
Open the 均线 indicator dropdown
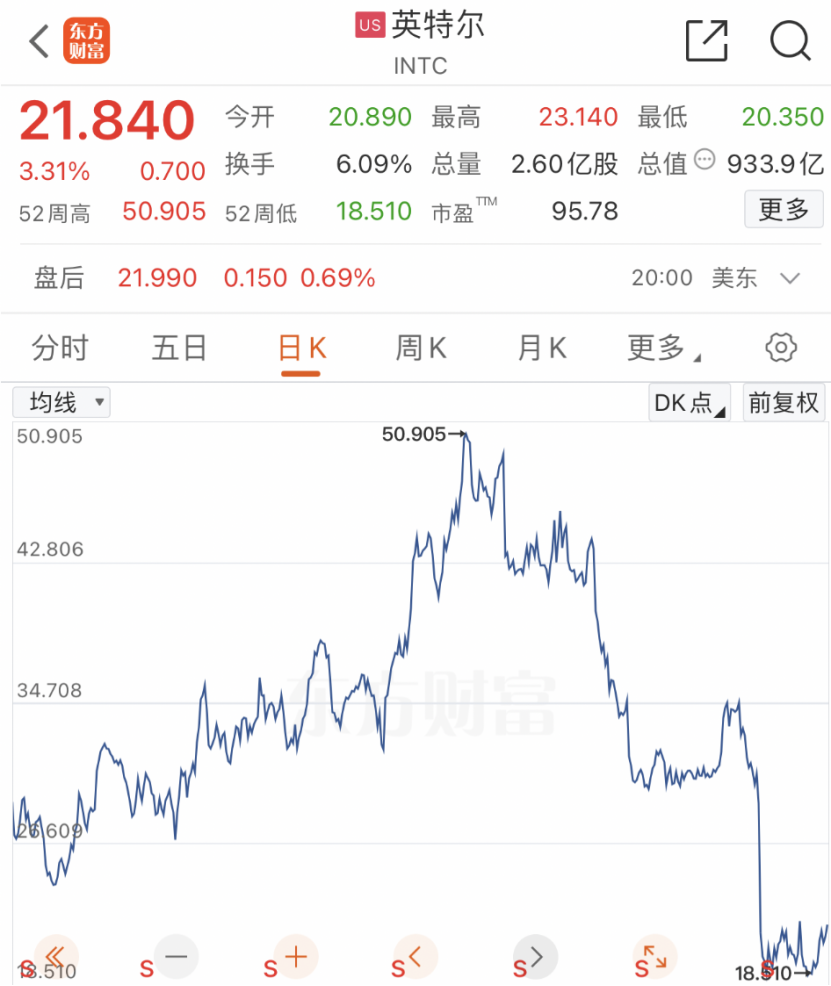coord(61,403)
